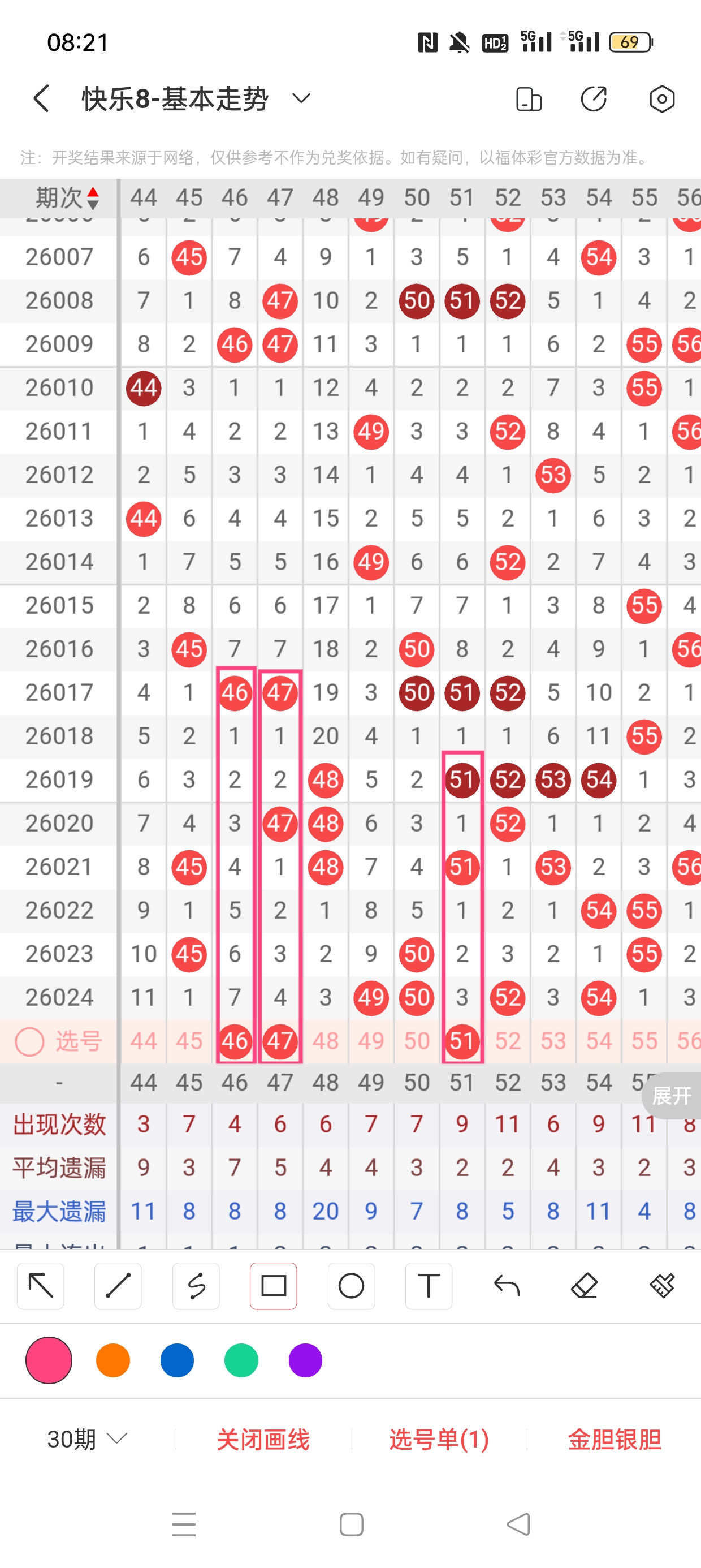Select the arrow drawing tool

click(41, 1286)
